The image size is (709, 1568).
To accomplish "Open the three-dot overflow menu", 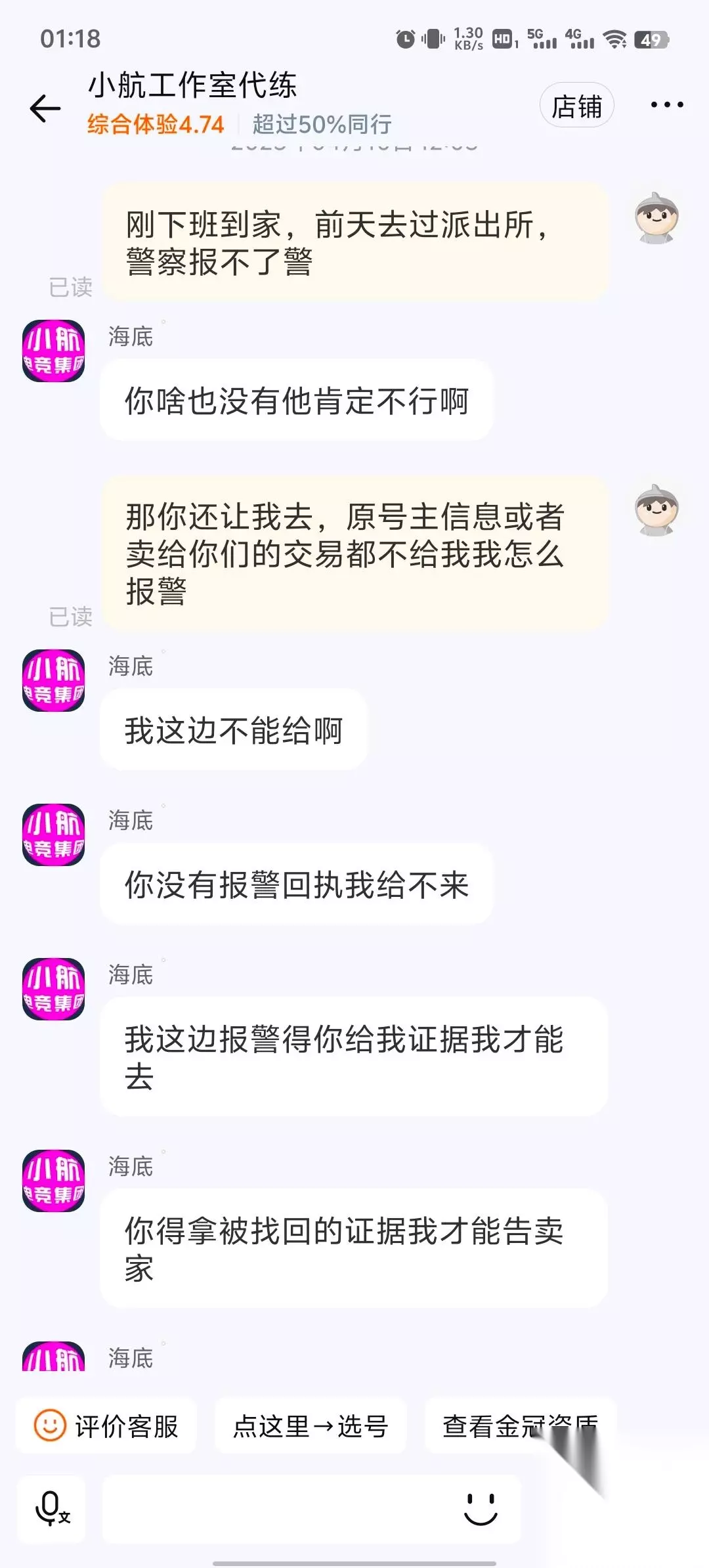I will [x=666, y=105].
